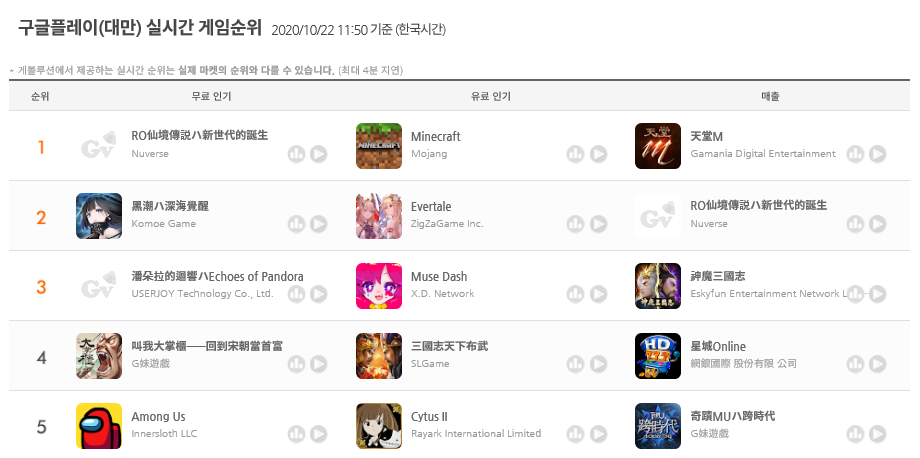The image size is (920, 458).
Task: Open the ranking chart icon for Minecraft
Action: point(575,154)
